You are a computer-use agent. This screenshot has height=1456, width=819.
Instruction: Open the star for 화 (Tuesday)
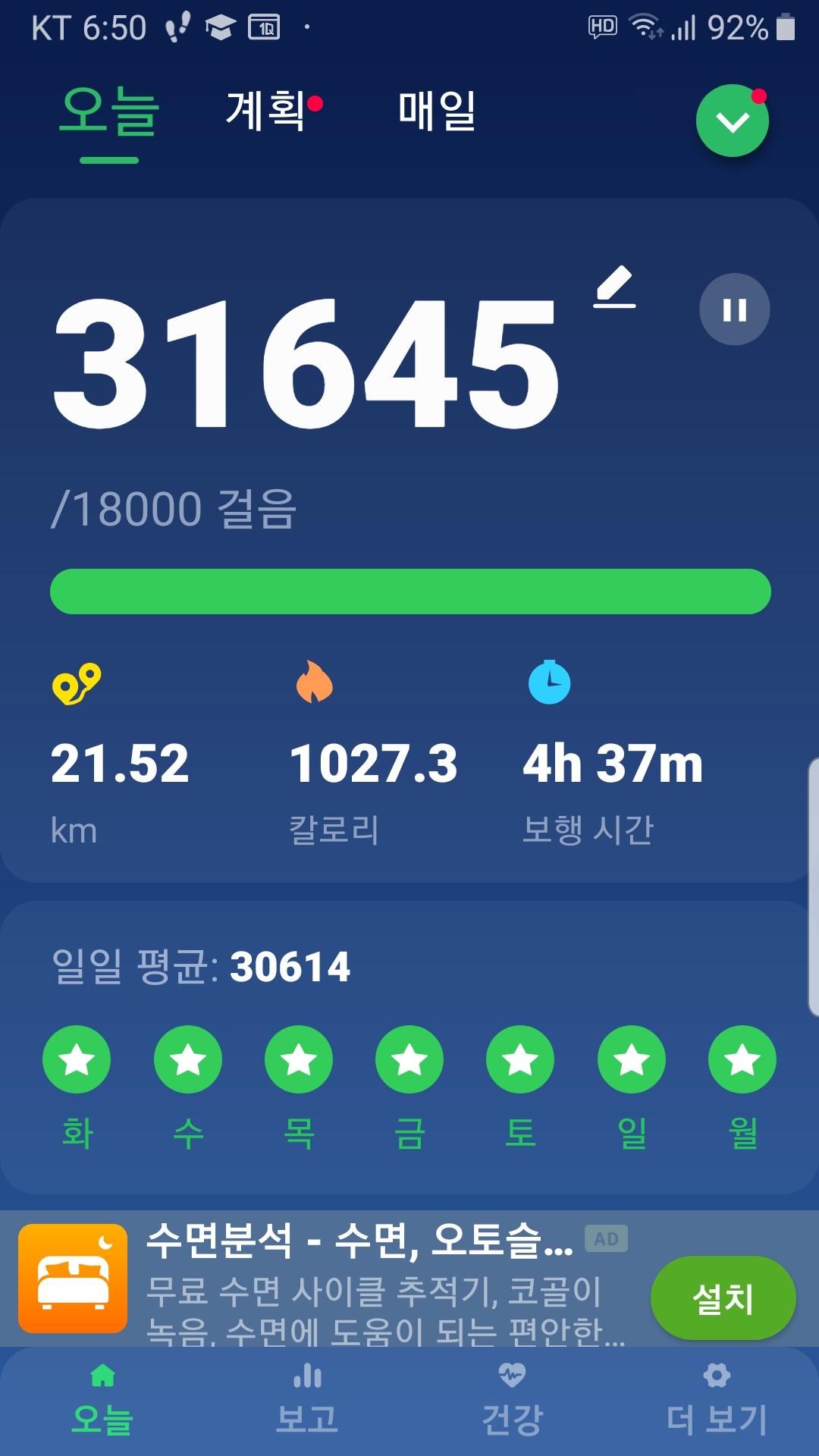click(x=77, y=1059)
